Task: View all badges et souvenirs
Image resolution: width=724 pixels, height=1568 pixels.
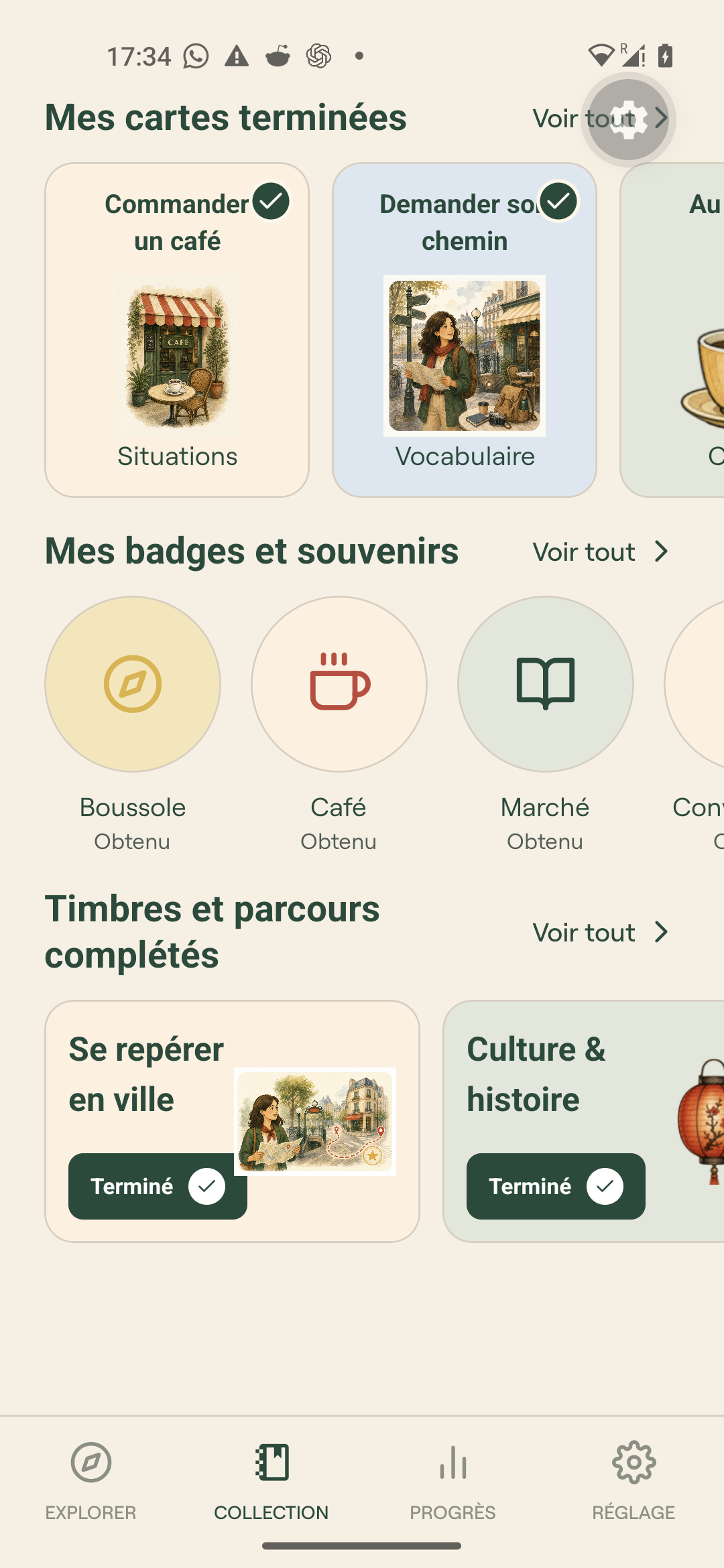Action: click(x=601, y=551)
